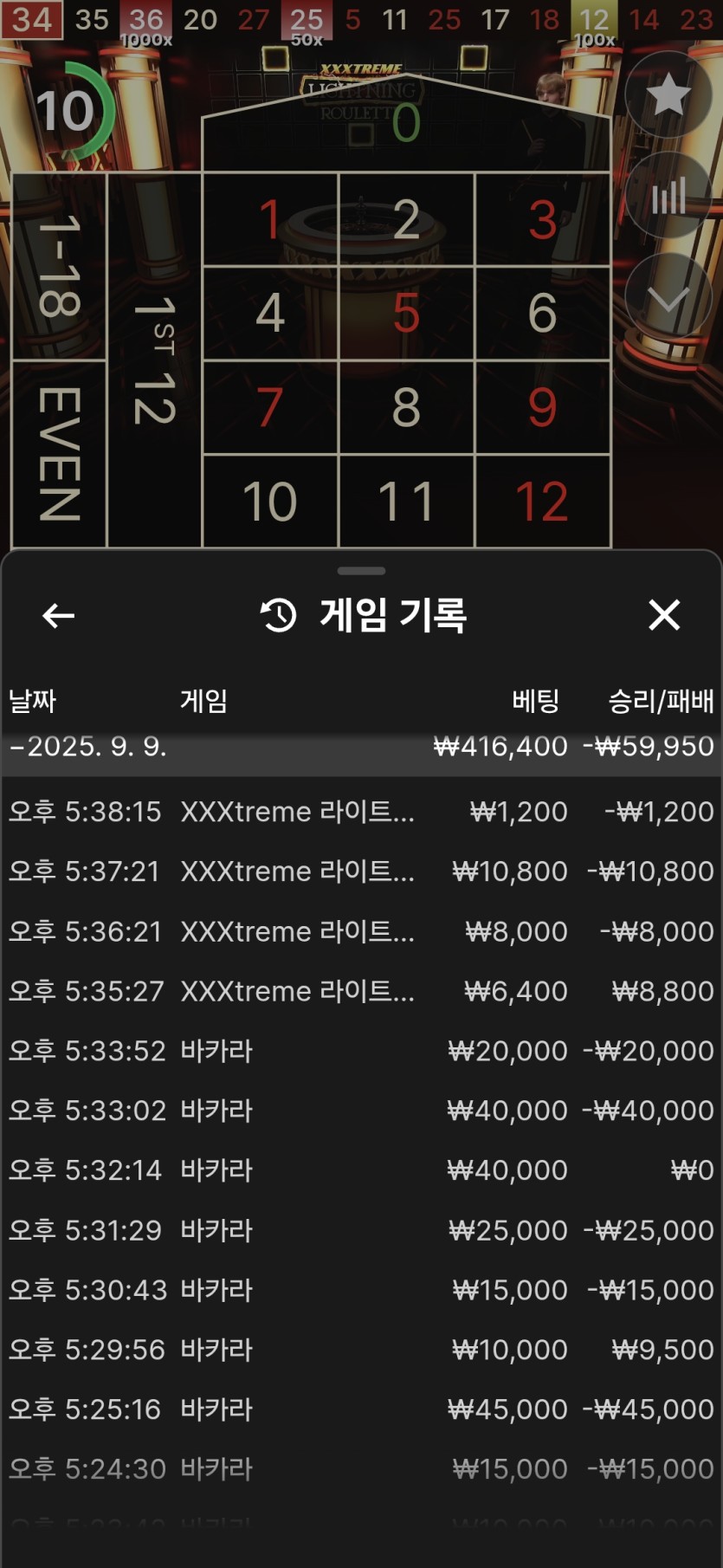
Task: Bet on the 1st 12 dozen
Action: tap(154, 360)
